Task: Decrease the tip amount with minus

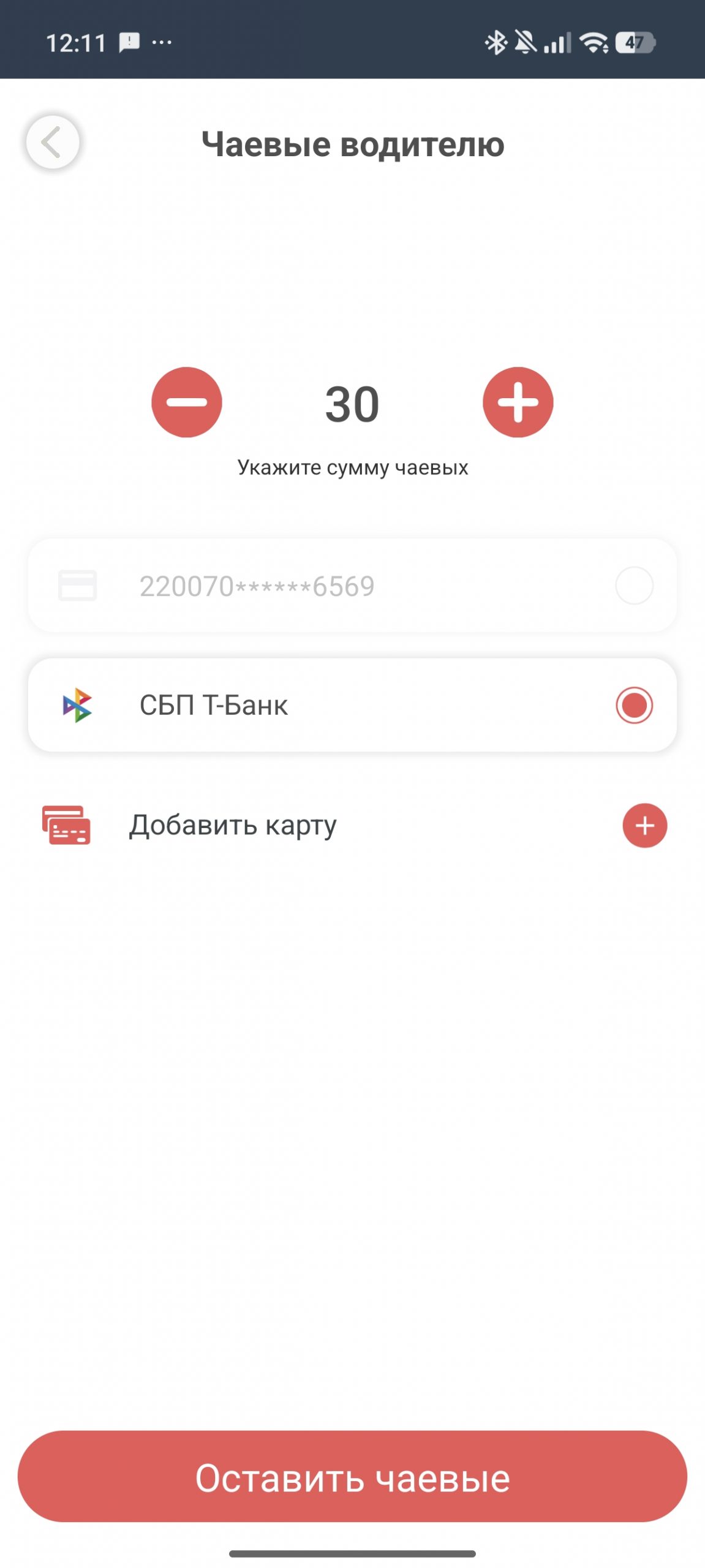Action: click(x=187, y=402)
